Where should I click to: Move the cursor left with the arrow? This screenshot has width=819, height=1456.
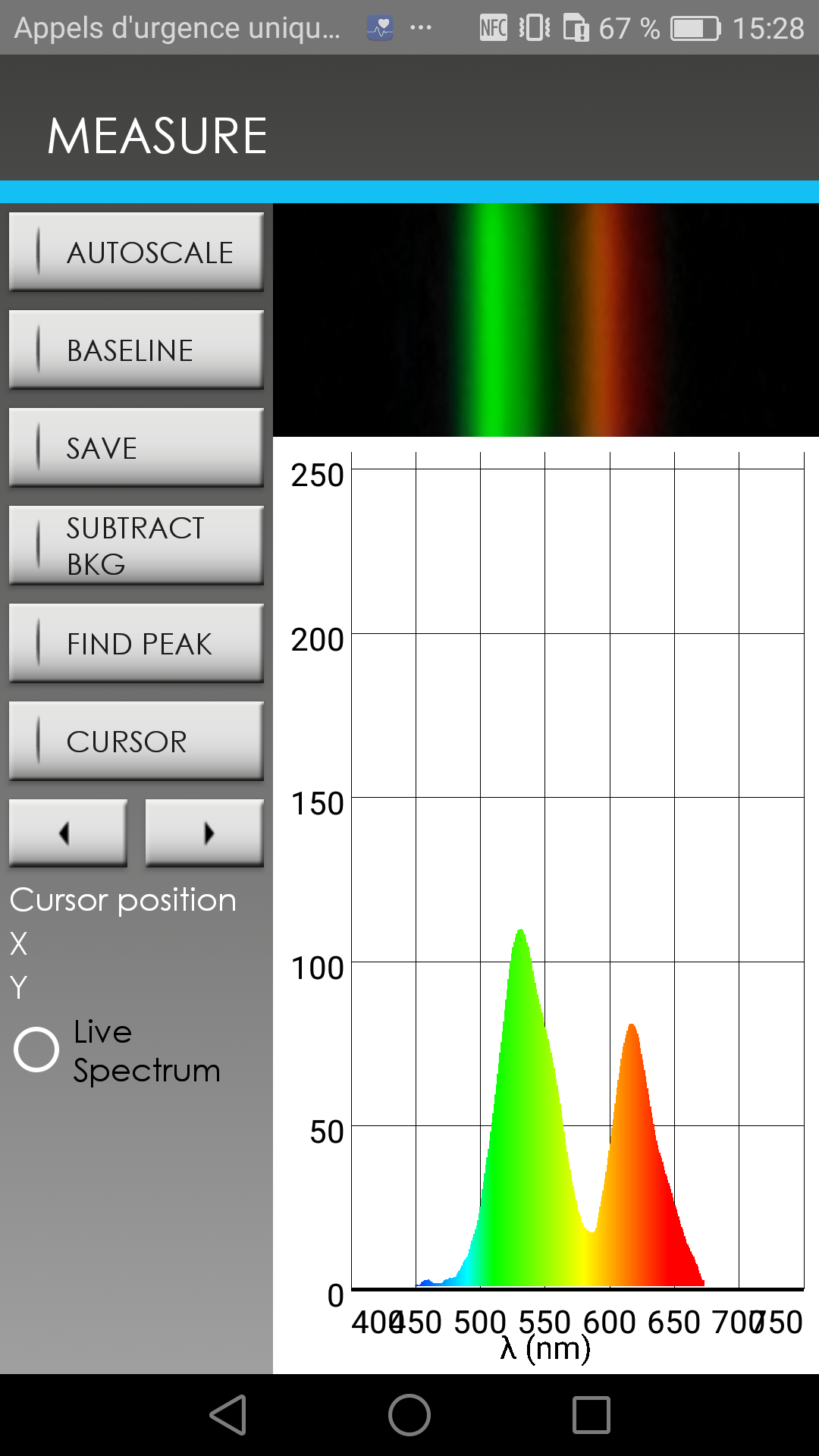pos(67,833)
